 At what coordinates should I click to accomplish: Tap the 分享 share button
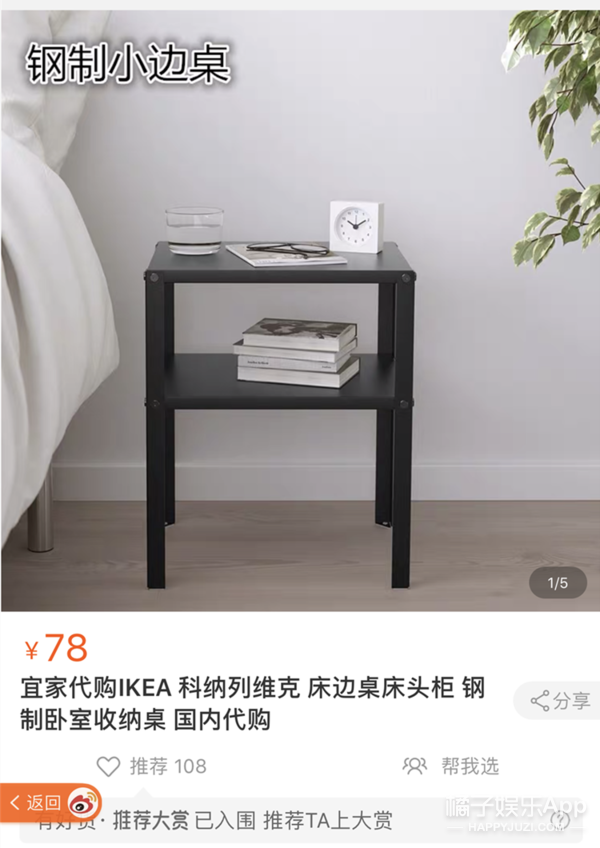tap(558, 700)
